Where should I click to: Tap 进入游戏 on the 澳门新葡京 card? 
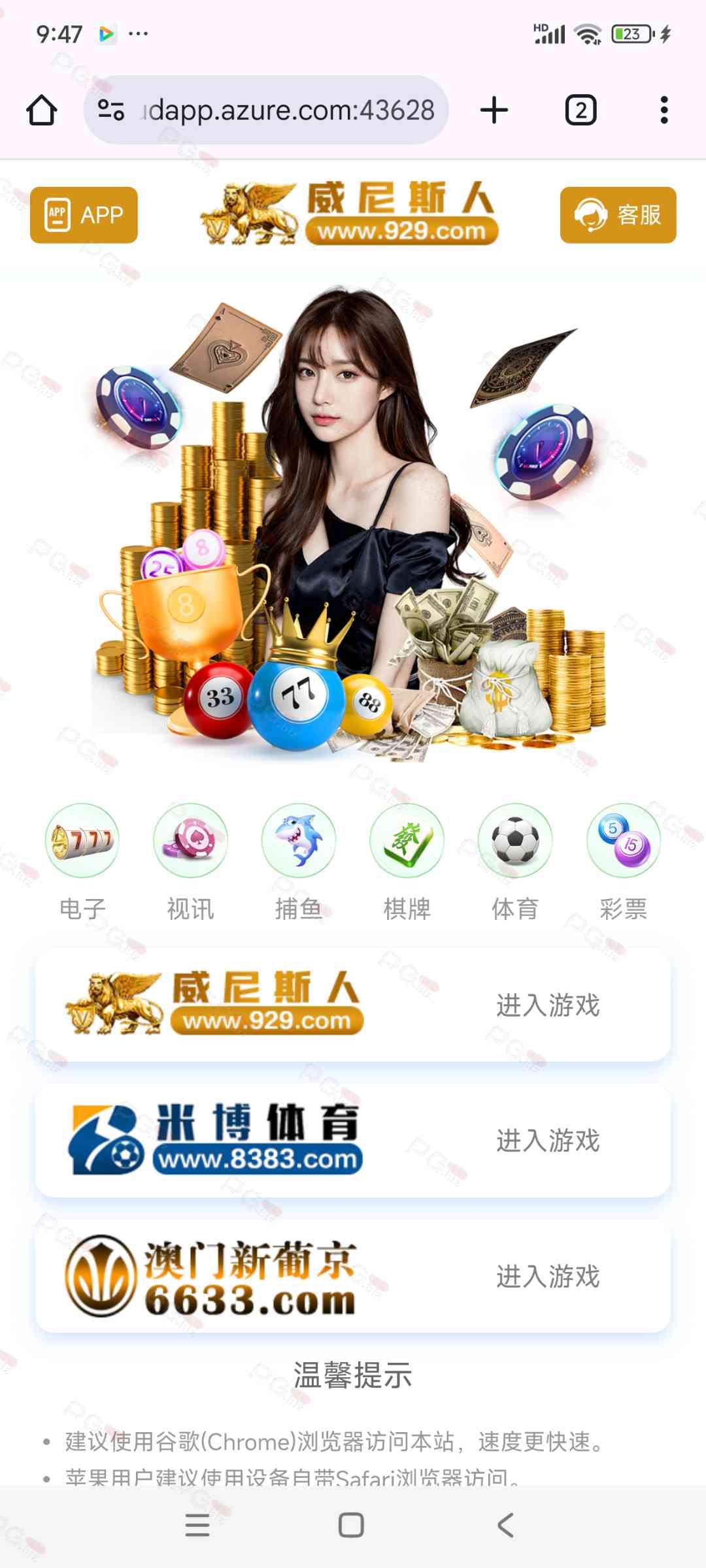click(548, 1276)
